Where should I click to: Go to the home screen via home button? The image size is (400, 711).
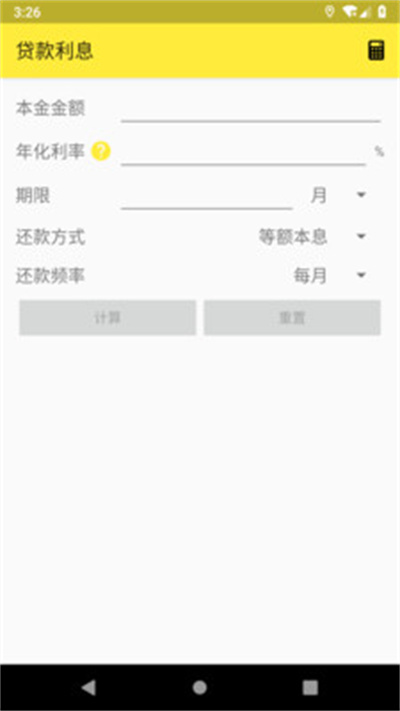[x=200, y=688]
